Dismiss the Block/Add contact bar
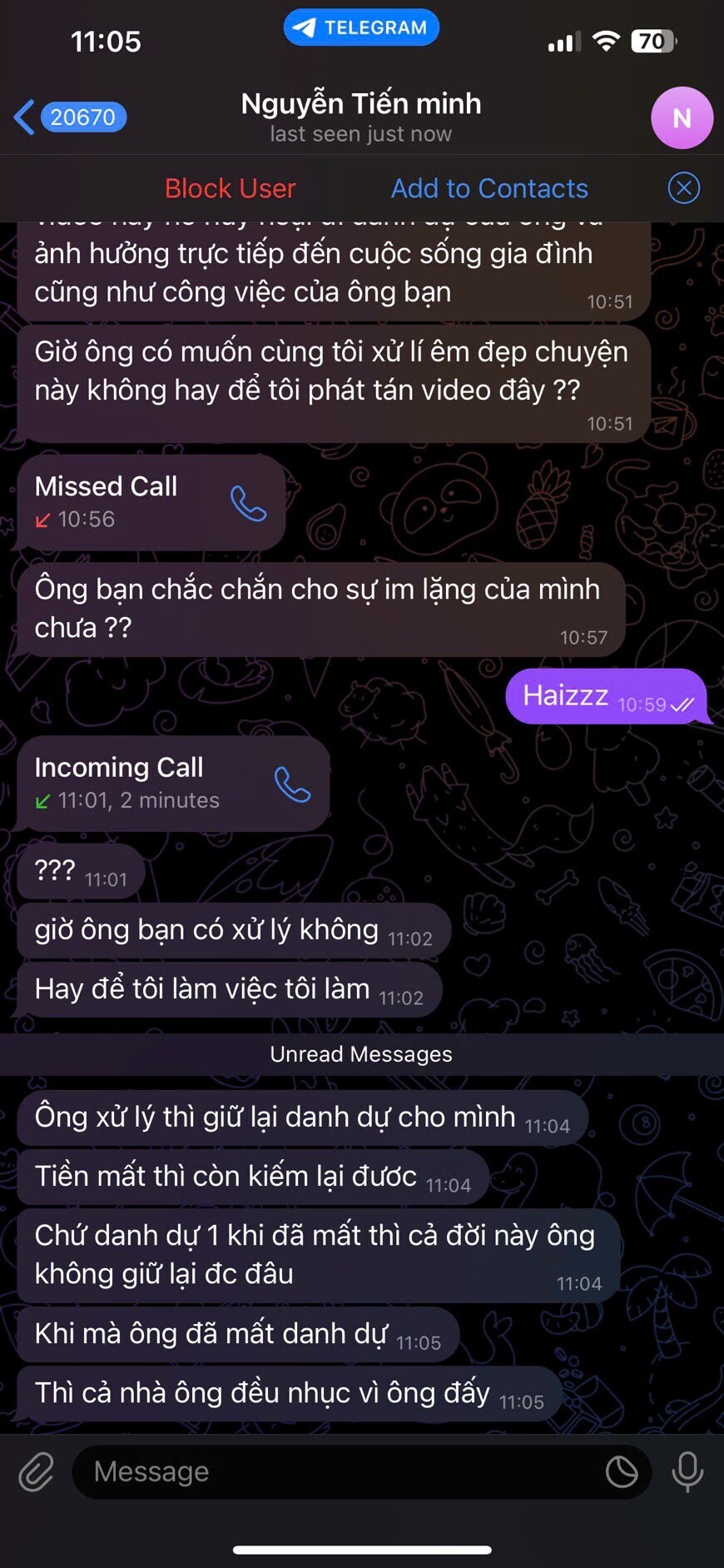This screenshot has width=724, height=1568. (x=683, y=188)
